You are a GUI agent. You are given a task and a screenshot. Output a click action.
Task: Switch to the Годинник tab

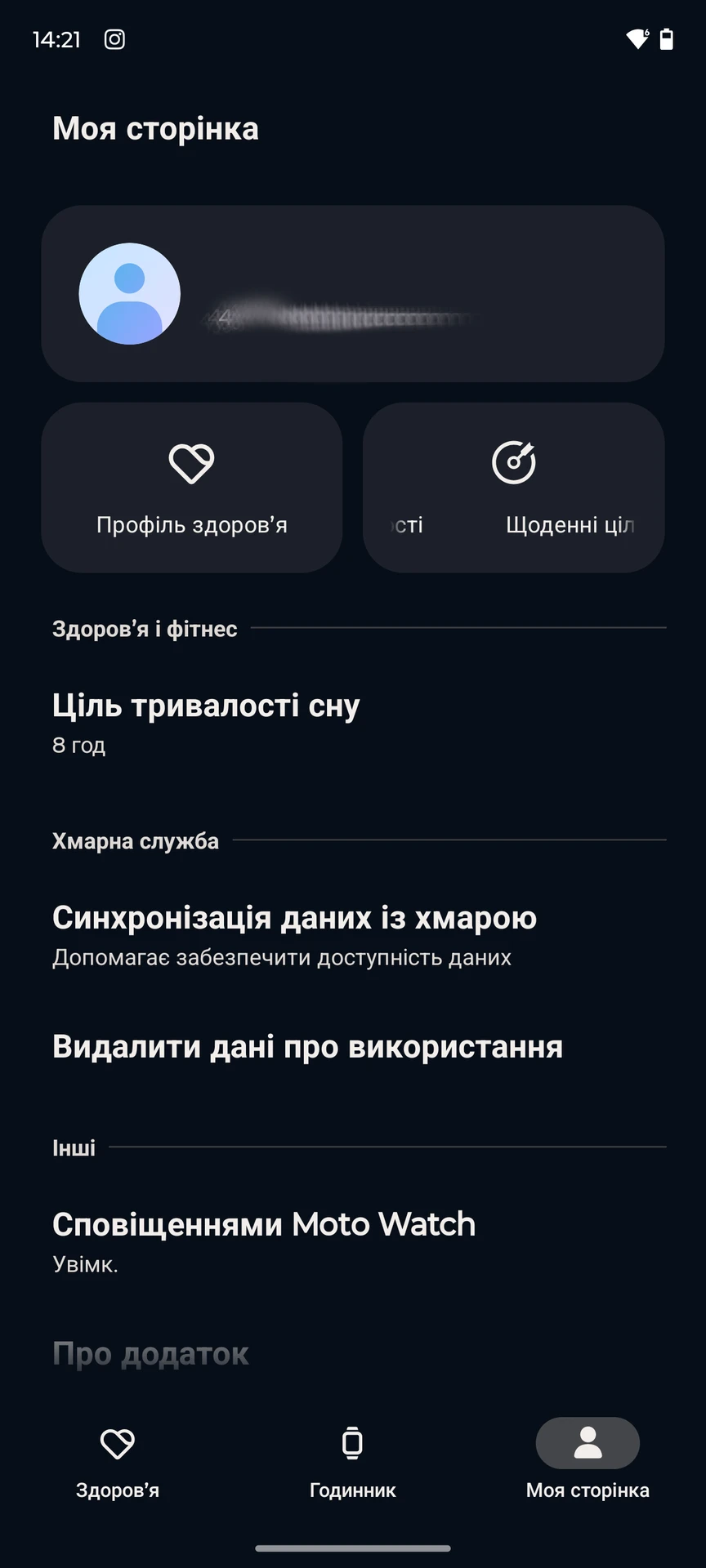353,1462
